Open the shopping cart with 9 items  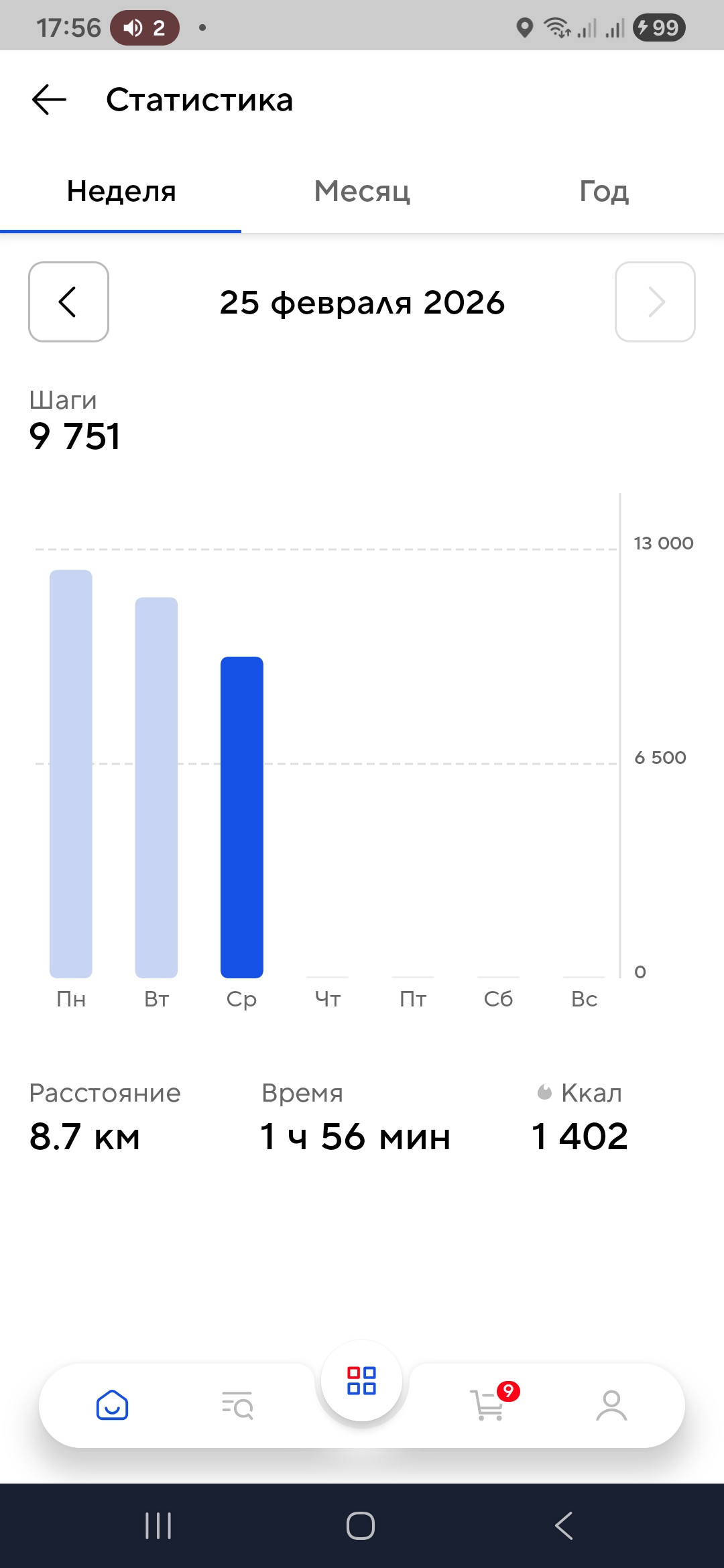coord(490,1403)
